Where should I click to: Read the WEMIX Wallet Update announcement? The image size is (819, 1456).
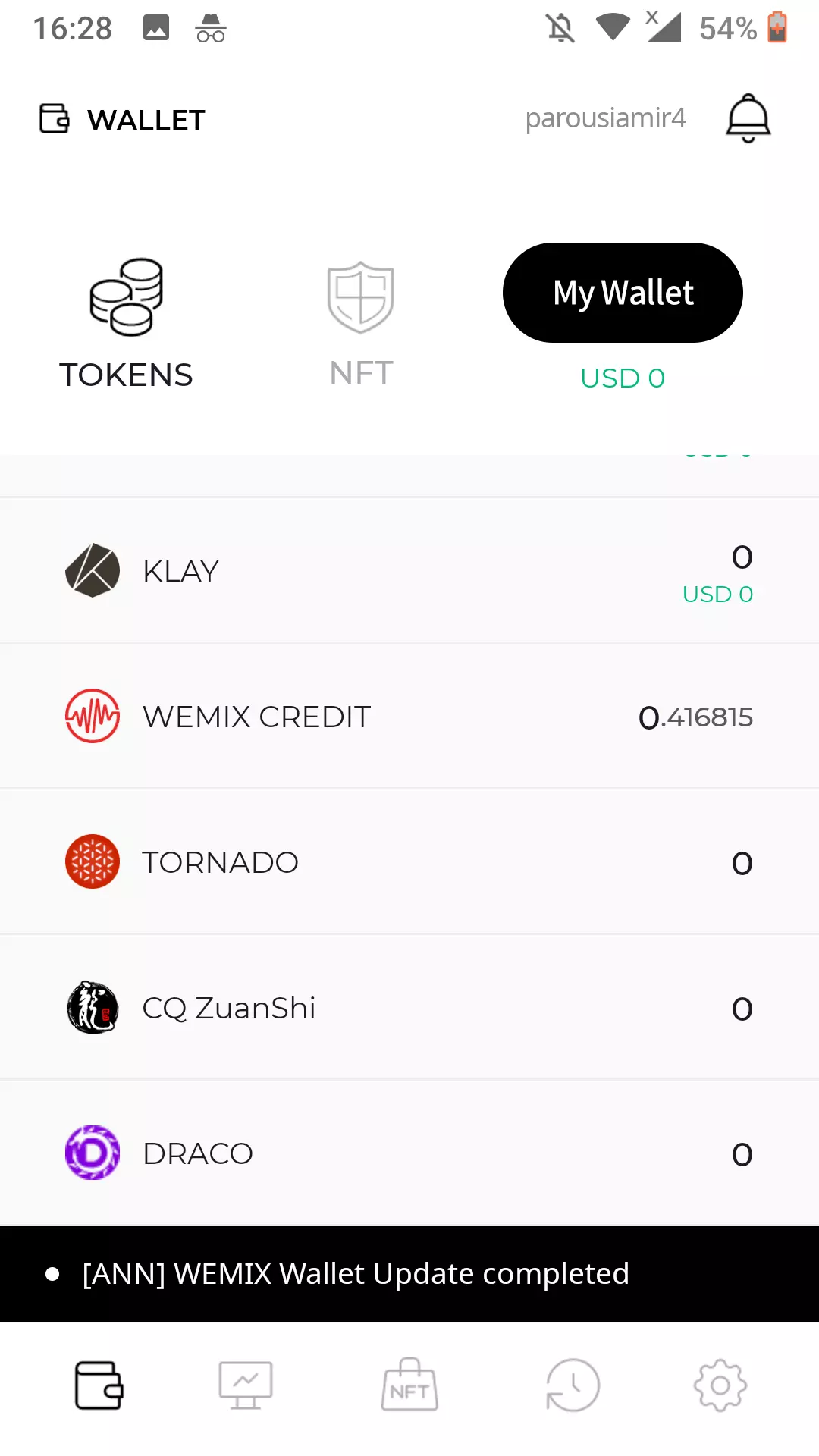click(x=356, y=1274)
